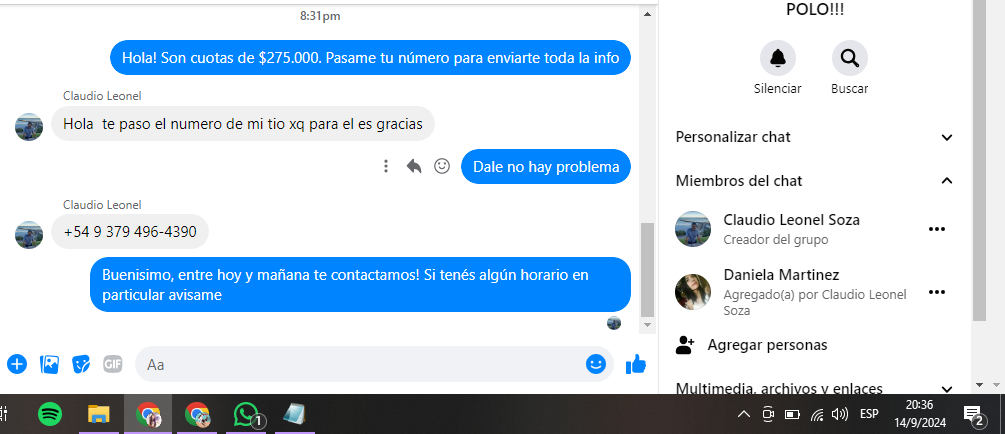Screen dimensions: 1005x434
Task: Open the GIF picker
Action: click(113, 364)
